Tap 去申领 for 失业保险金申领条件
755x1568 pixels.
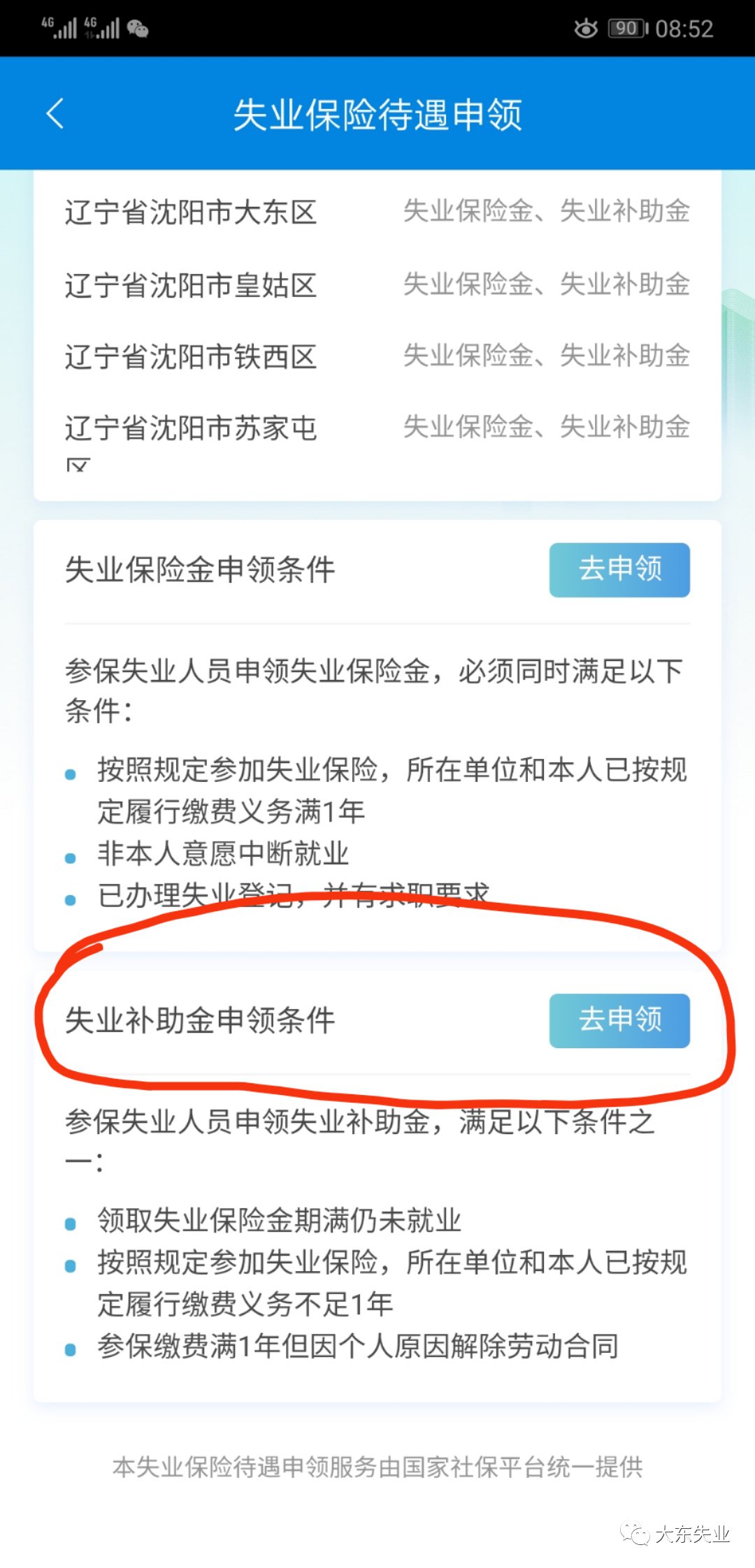[619, 569]
